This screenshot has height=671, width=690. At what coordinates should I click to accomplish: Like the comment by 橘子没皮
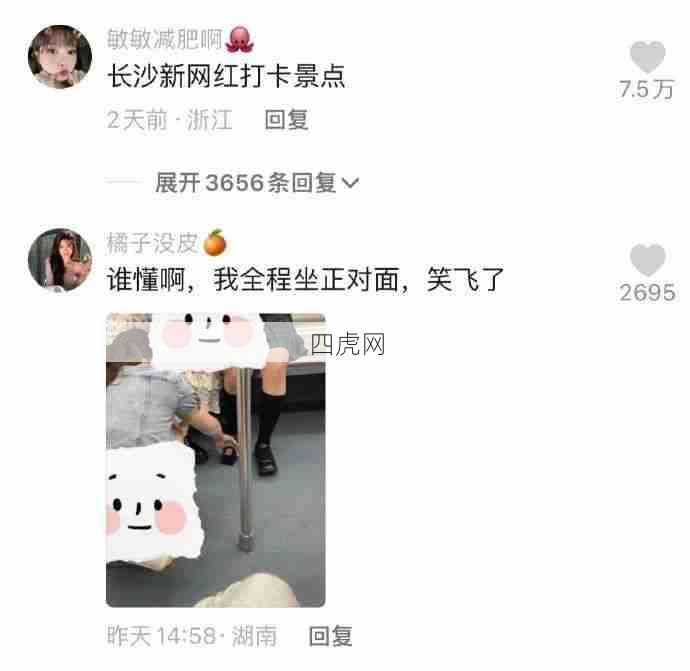coord(647,262)
